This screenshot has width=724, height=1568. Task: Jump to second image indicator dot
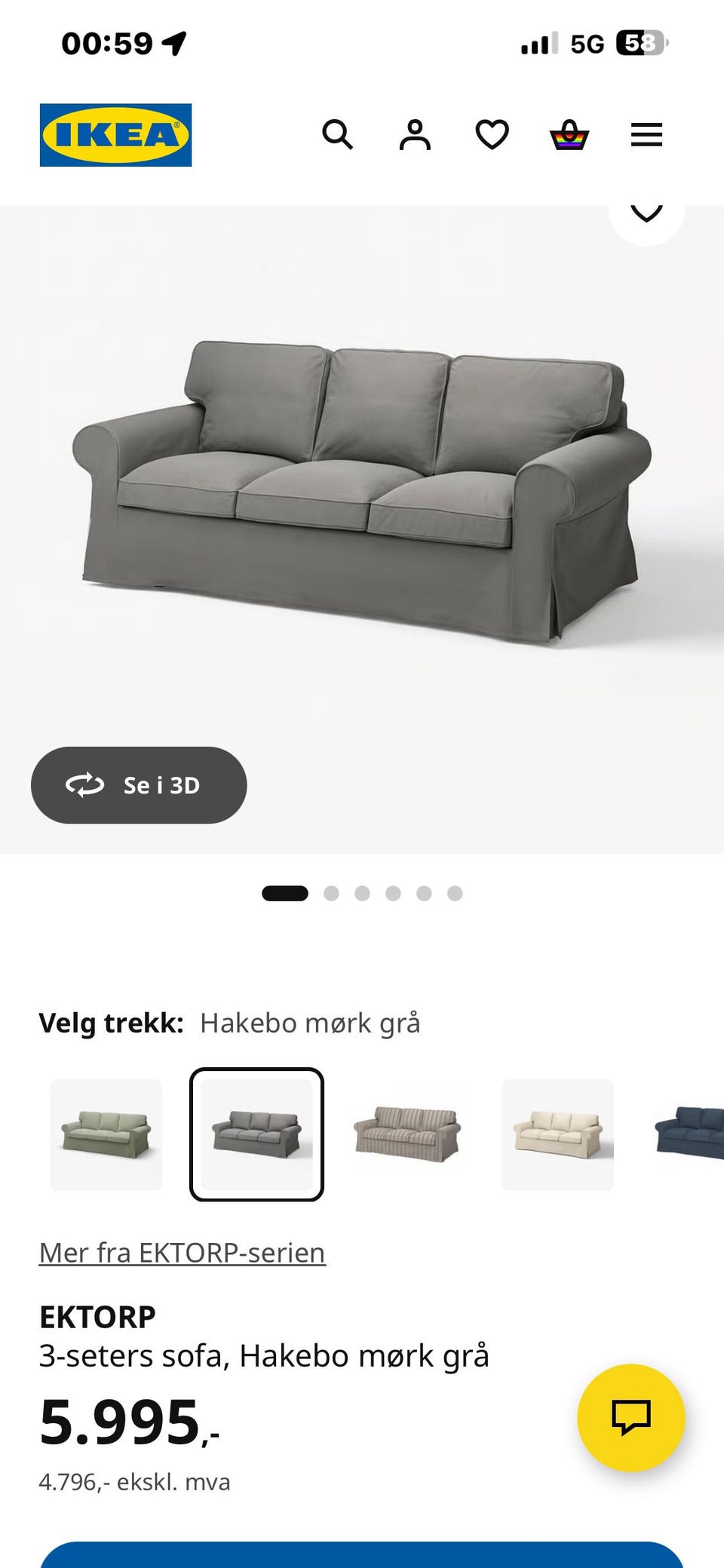point(331,894)
